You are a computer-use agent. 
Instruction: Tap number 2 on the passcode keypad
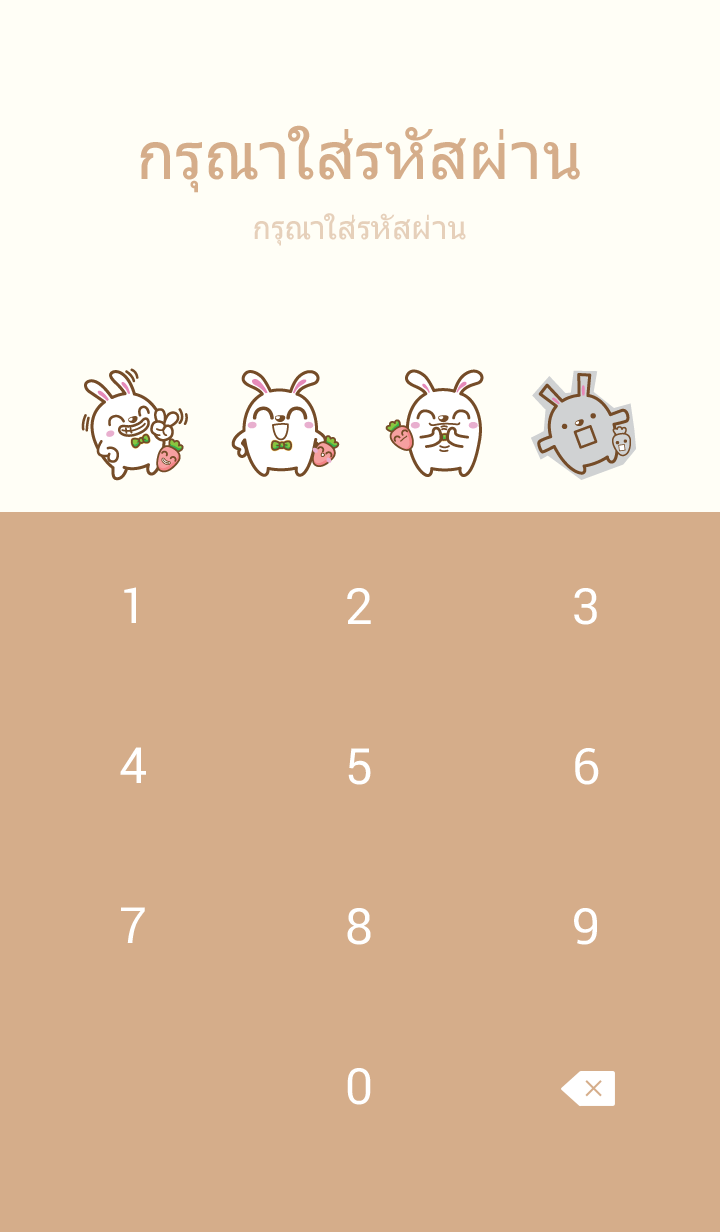[x=359, y=607]
